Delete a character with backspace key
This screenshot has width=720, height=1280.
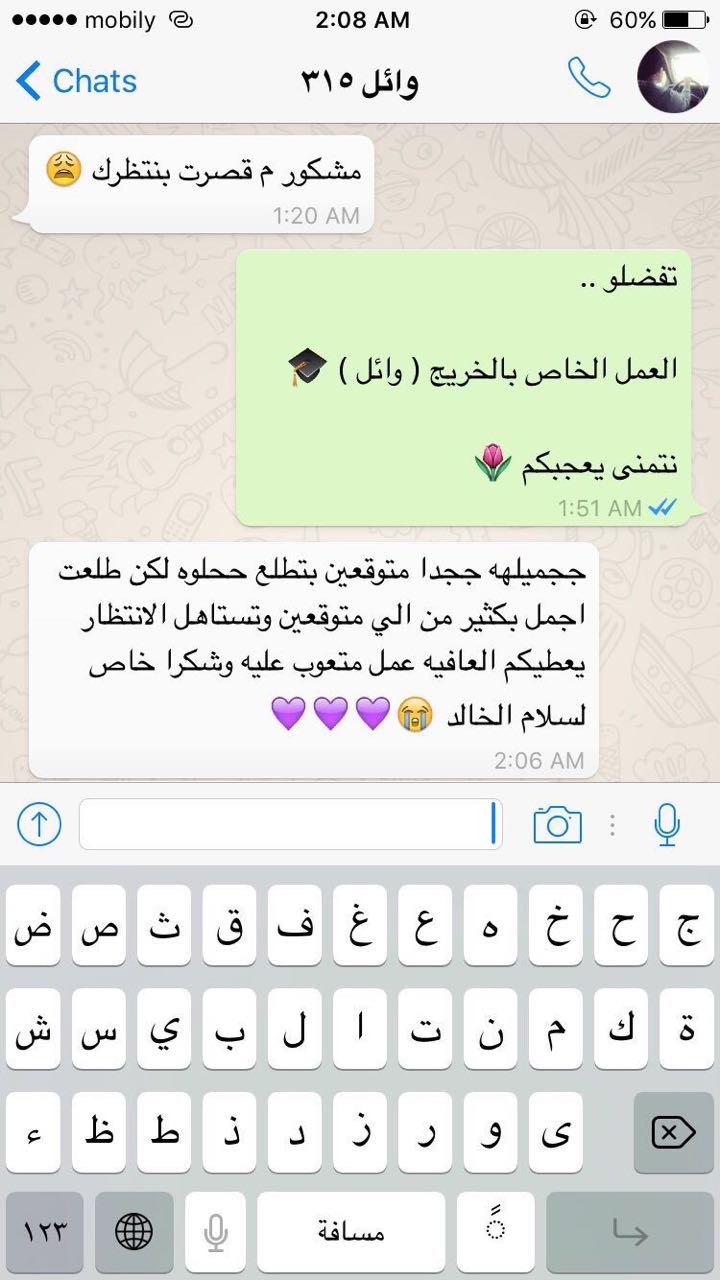[x=673, y=1133]
